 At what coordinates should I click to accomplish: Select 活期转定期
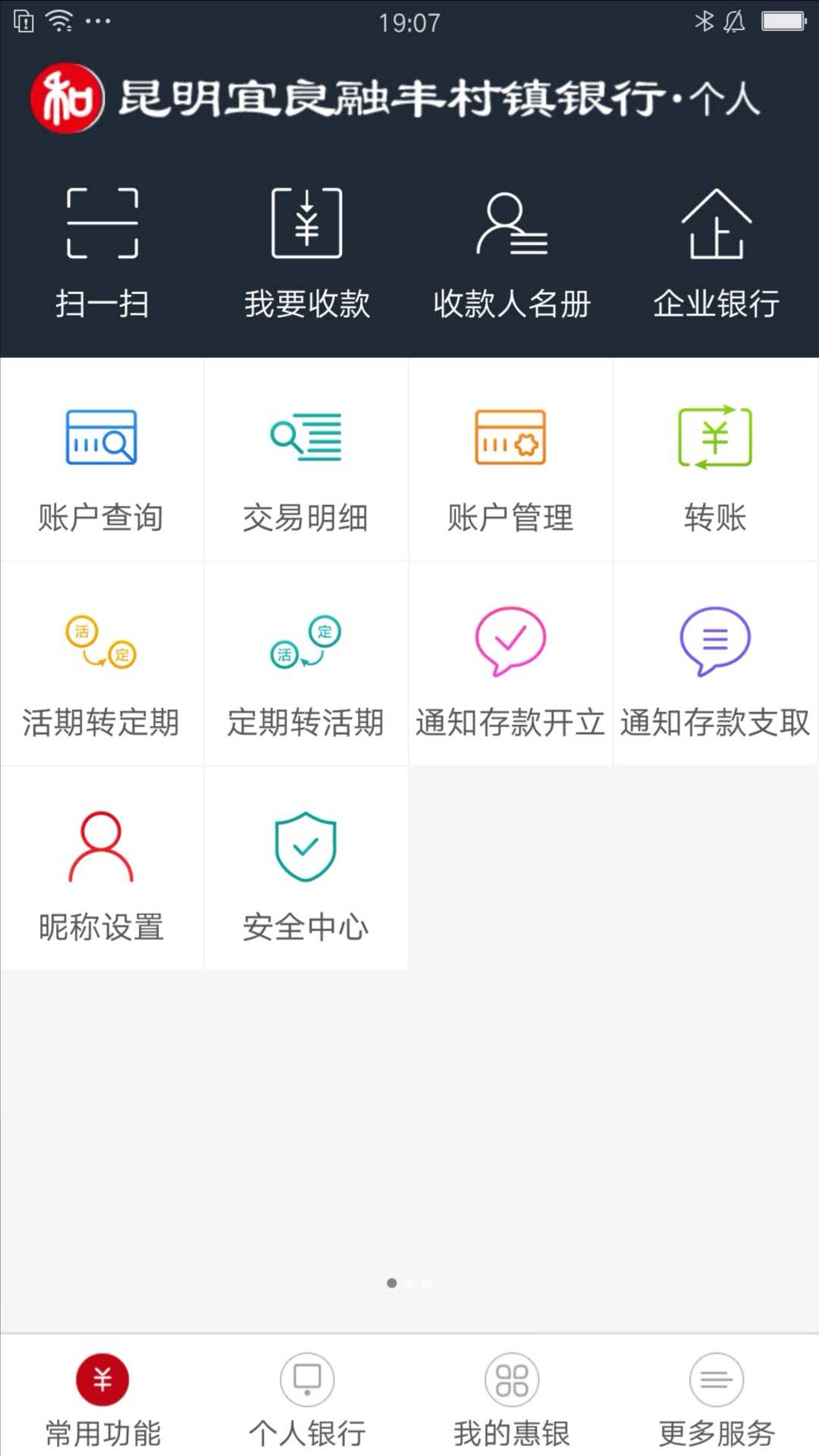pos(102,664)
